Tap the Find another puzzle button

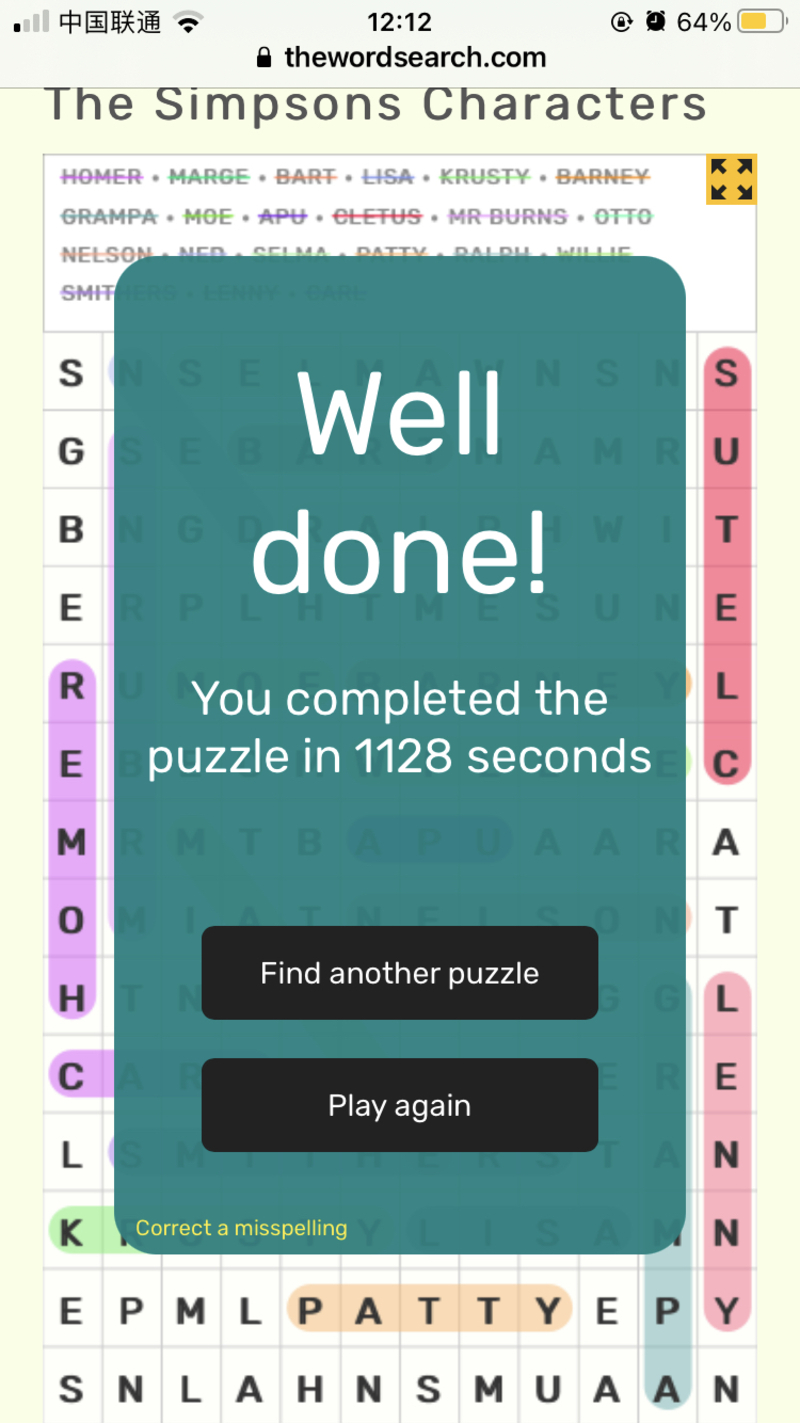tap(399, 973)
